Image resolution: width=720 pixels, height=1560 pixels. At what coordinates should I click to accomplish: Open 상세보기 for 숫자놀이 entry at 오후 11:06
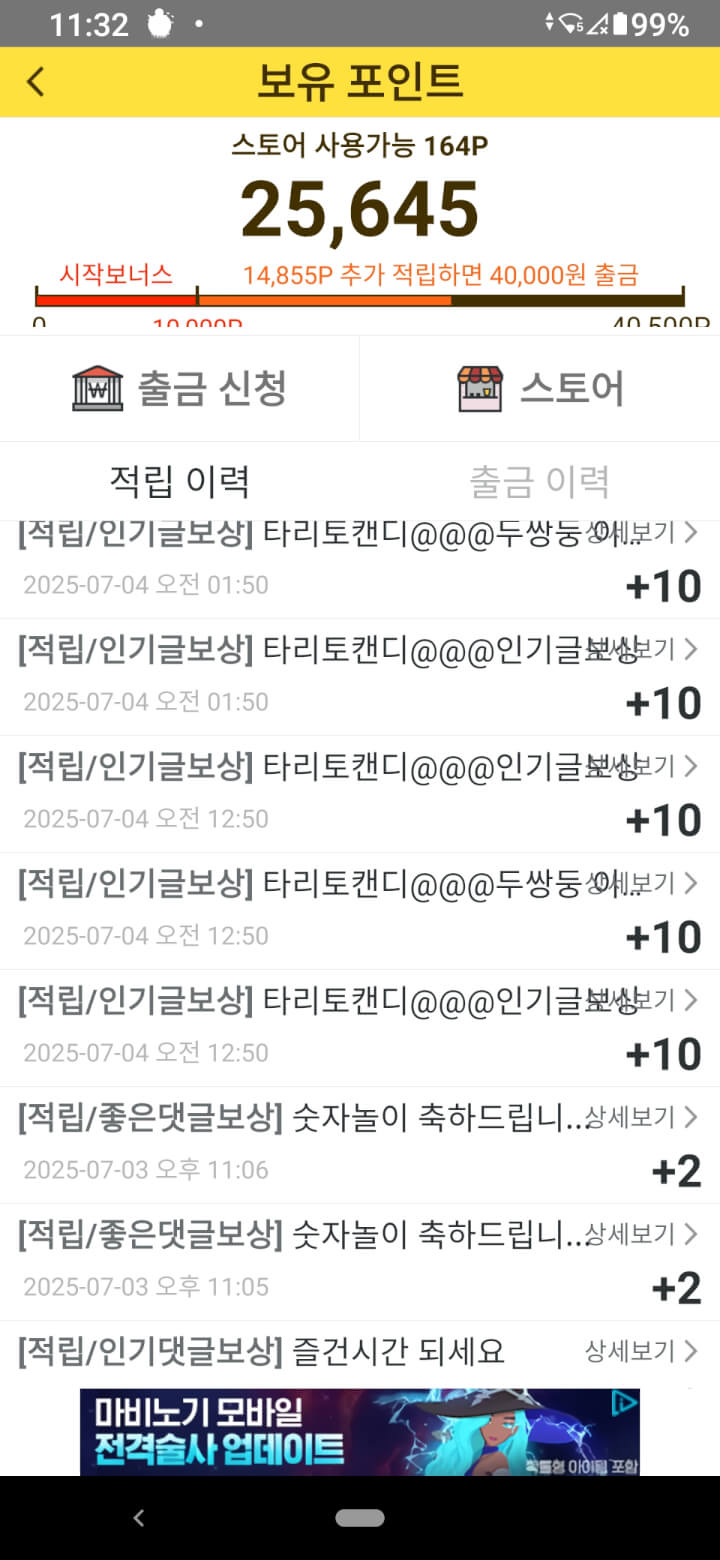tap(641, 1117)
